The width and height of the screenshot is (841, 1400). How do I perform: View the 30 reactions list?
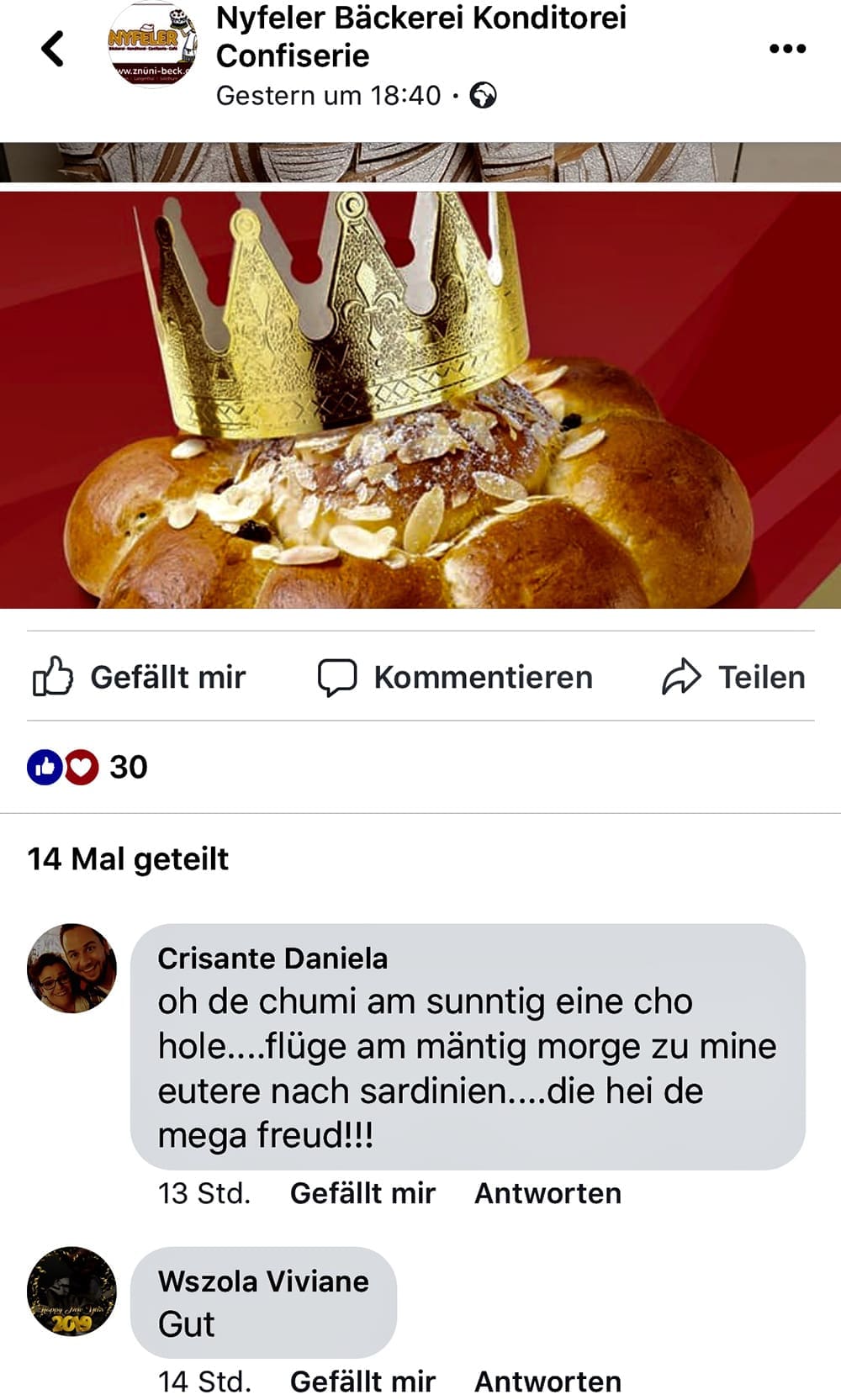(x=87, y=767)
